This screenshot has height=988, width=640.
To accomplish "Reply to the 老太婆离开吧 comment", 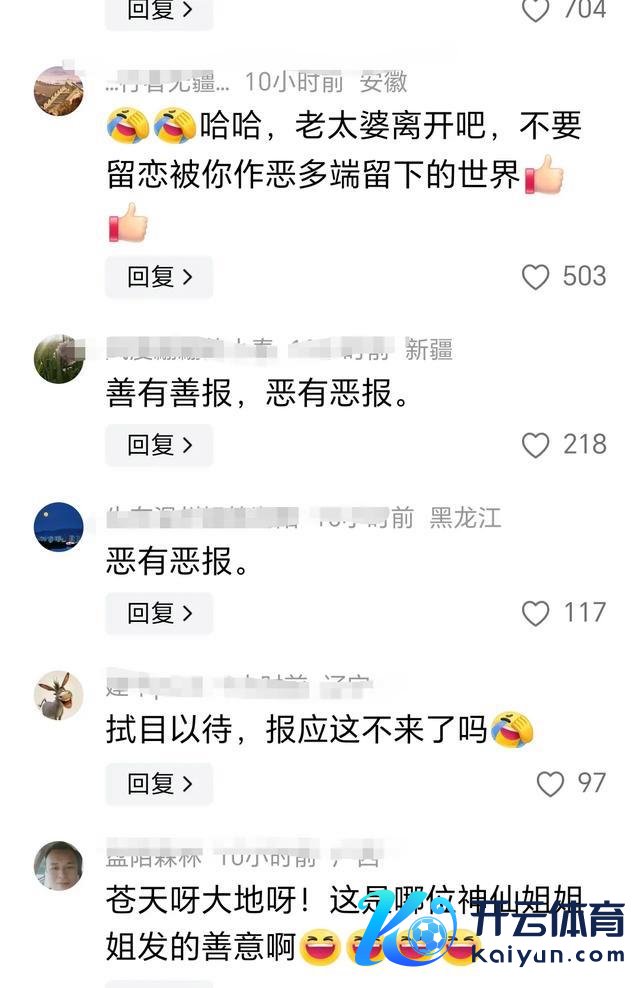I will pyautogui.click(x=159, y=276).
